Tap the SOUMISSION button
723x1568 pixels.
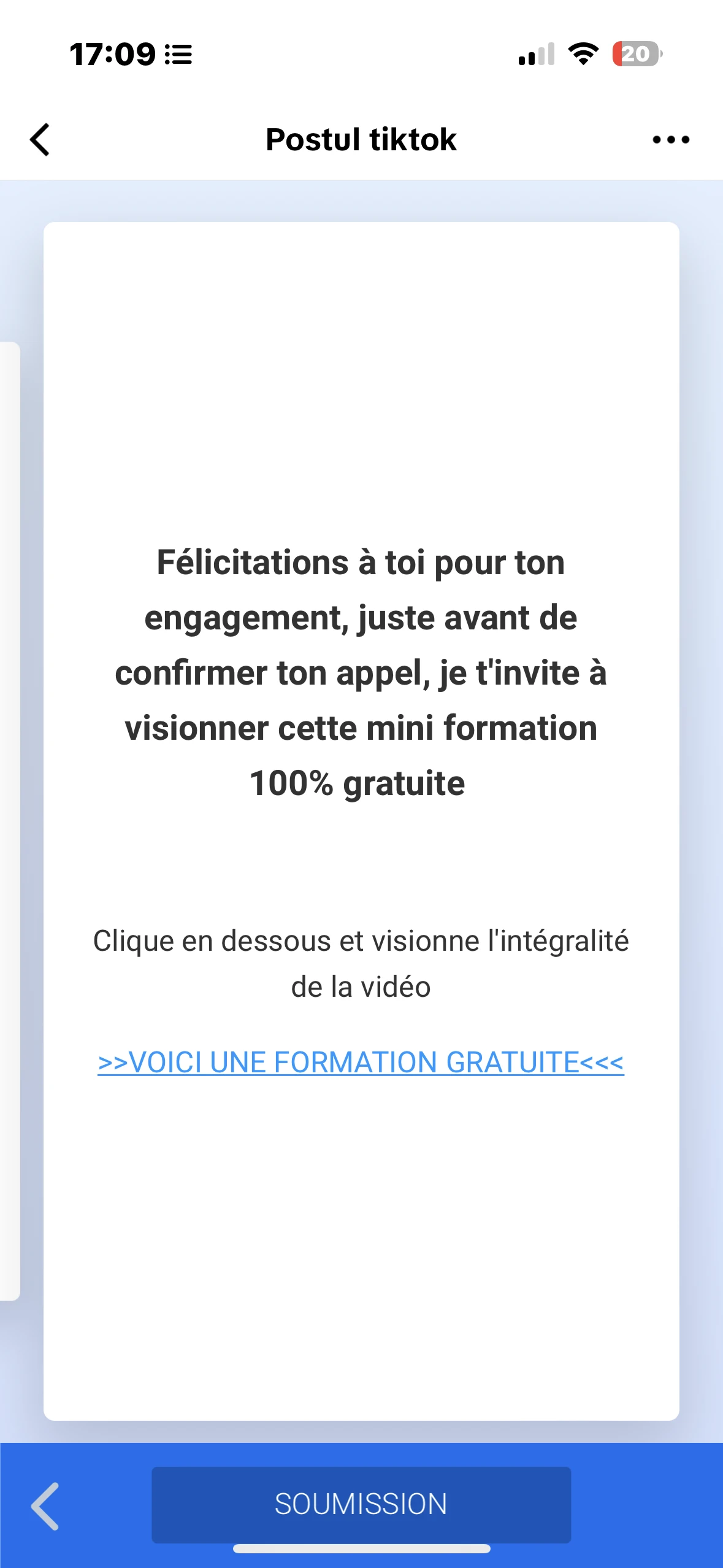361,1504
